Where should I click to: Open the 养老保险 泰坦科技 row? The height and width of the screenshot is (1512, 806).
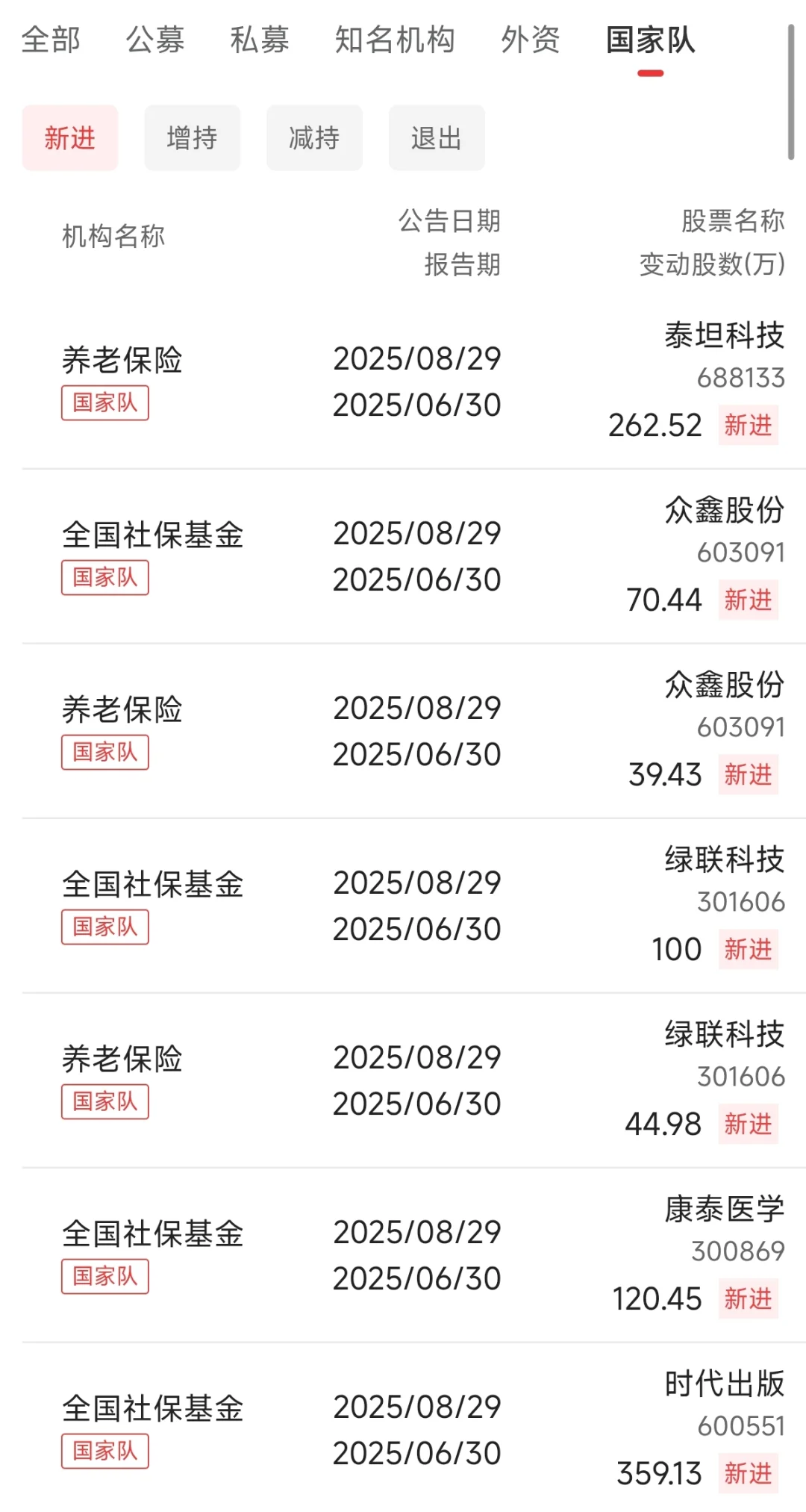[403, 382]
